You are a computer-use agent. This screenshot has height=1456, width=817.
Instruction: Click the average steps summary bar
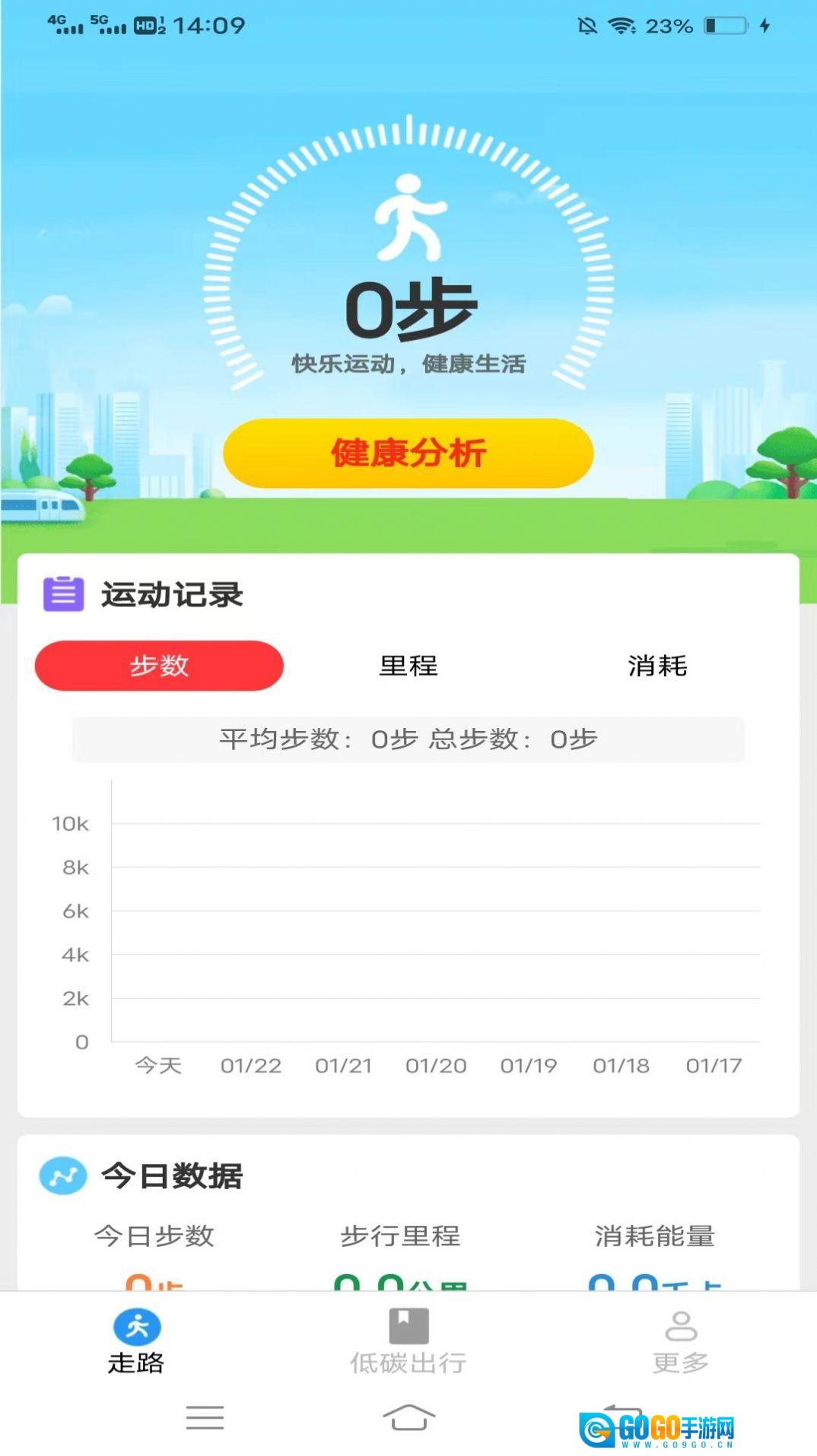pyautogui.click(x=408, y=739)
